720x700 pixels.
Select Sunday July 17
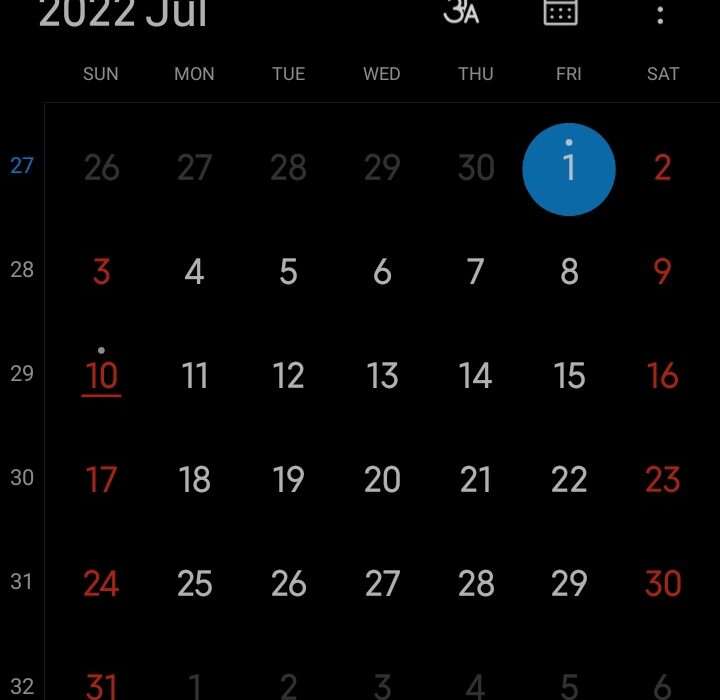101,480
